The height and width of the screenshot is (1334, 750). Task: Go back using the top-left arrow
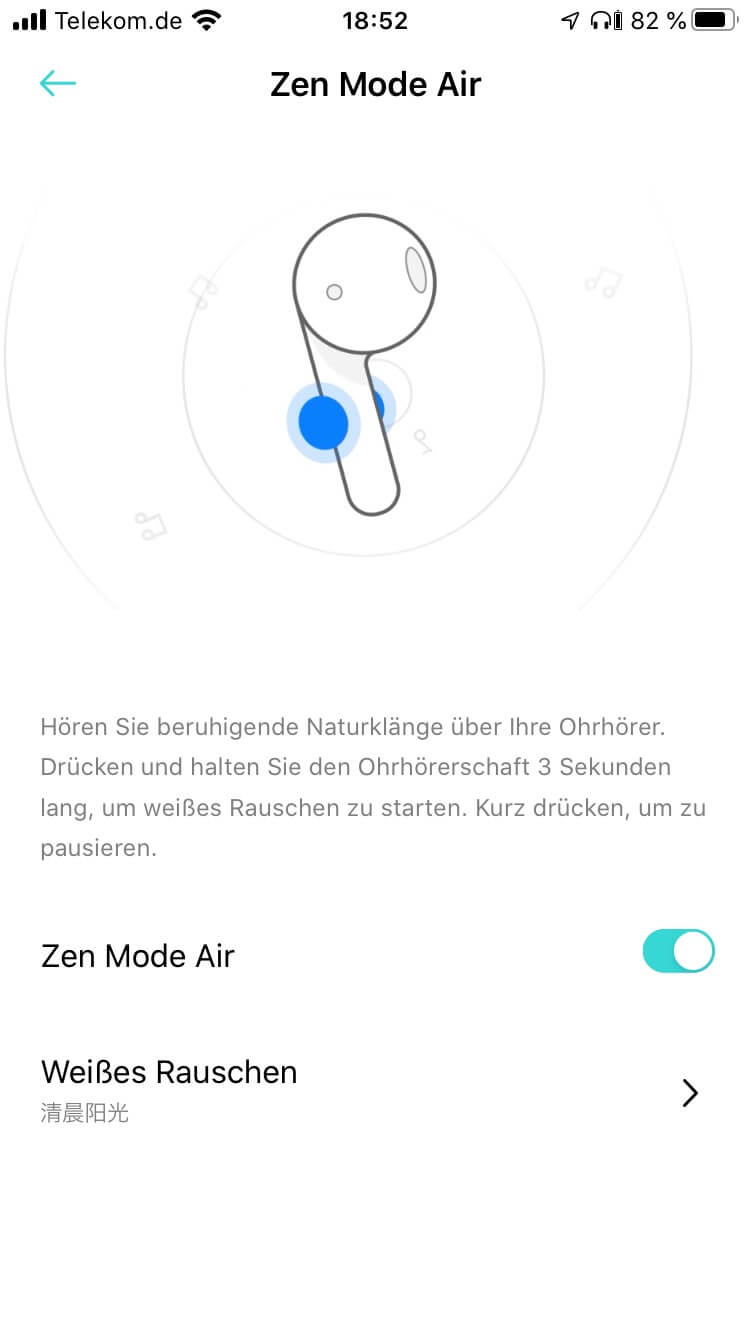pos(58,83)
